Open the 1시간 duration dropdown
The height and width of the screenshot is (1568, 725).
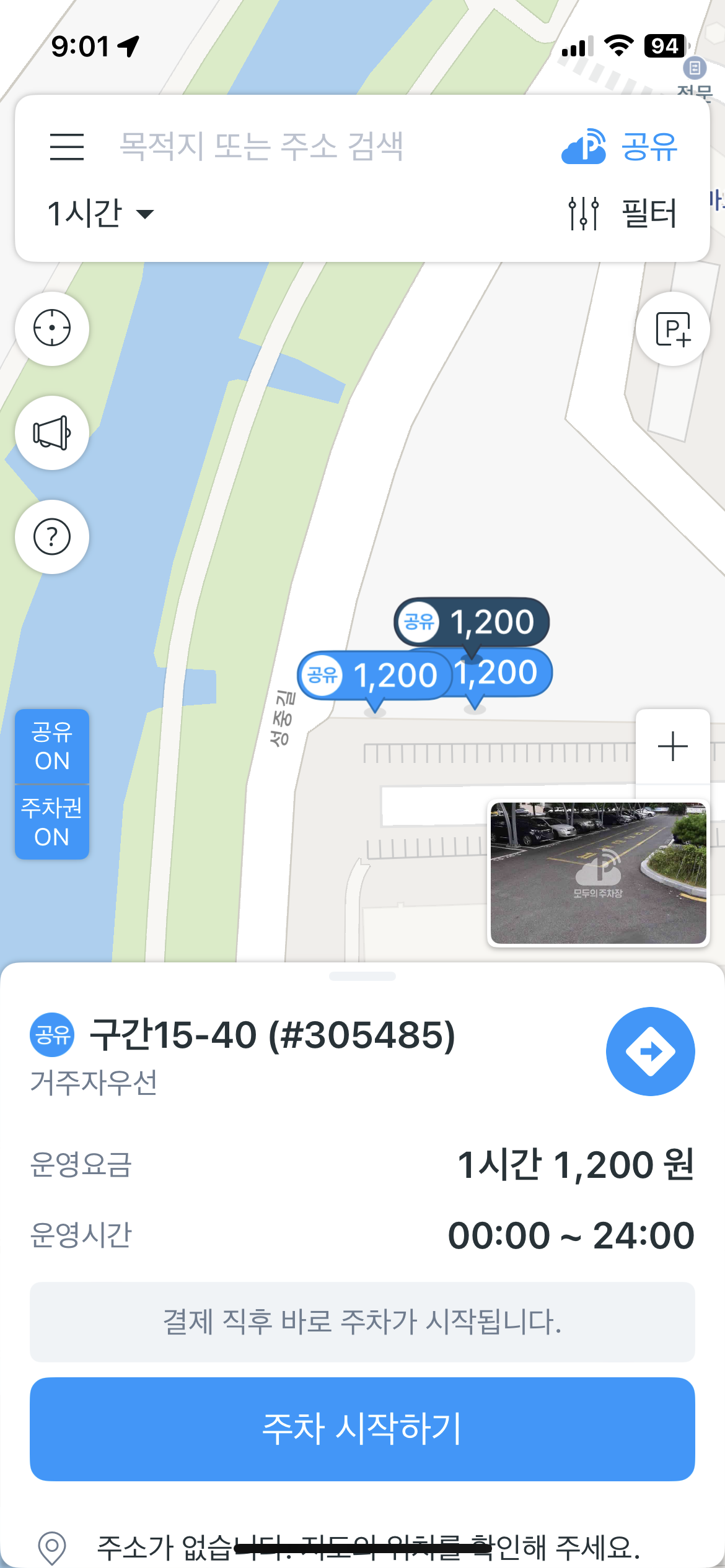tap(100, 214)
